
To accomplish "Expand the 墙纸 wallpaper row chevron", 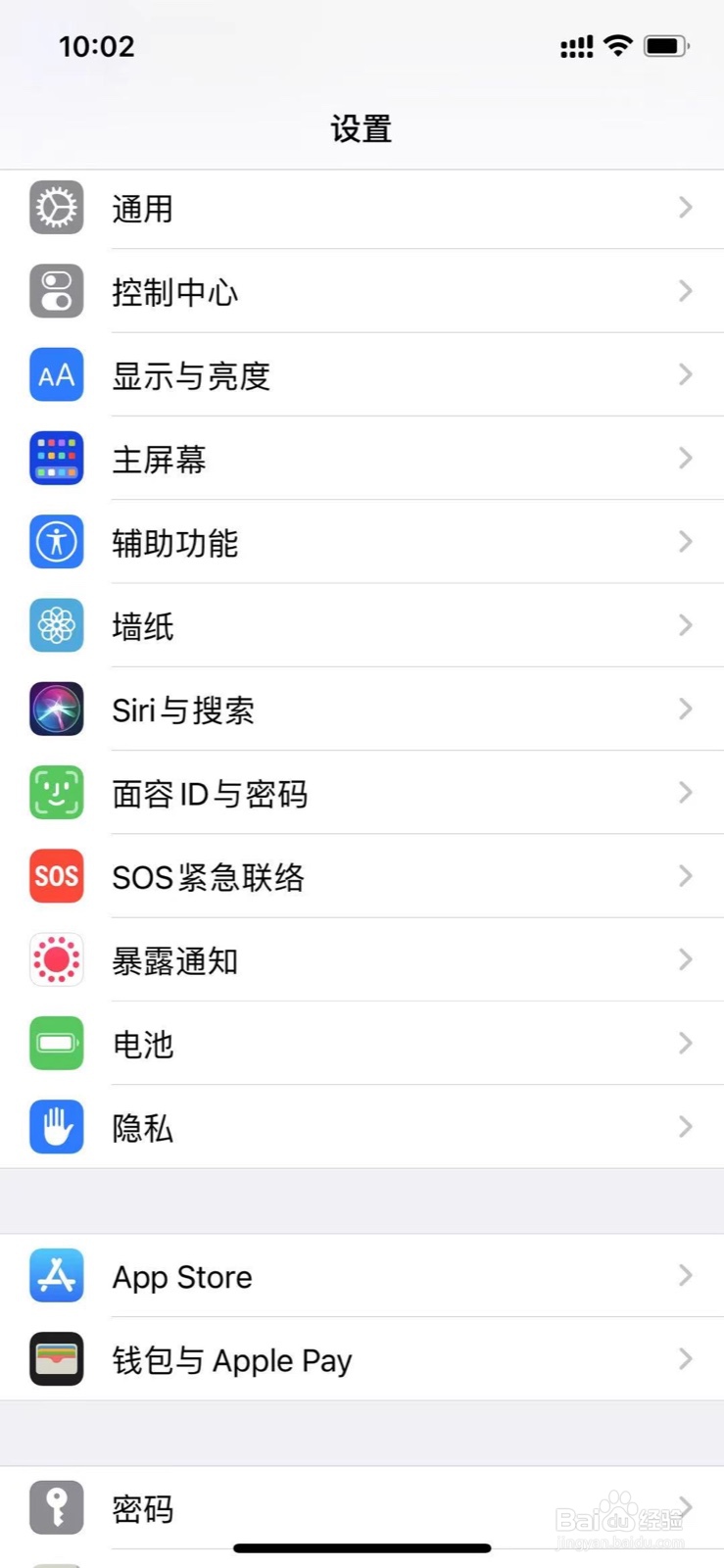I will [684, 625].
